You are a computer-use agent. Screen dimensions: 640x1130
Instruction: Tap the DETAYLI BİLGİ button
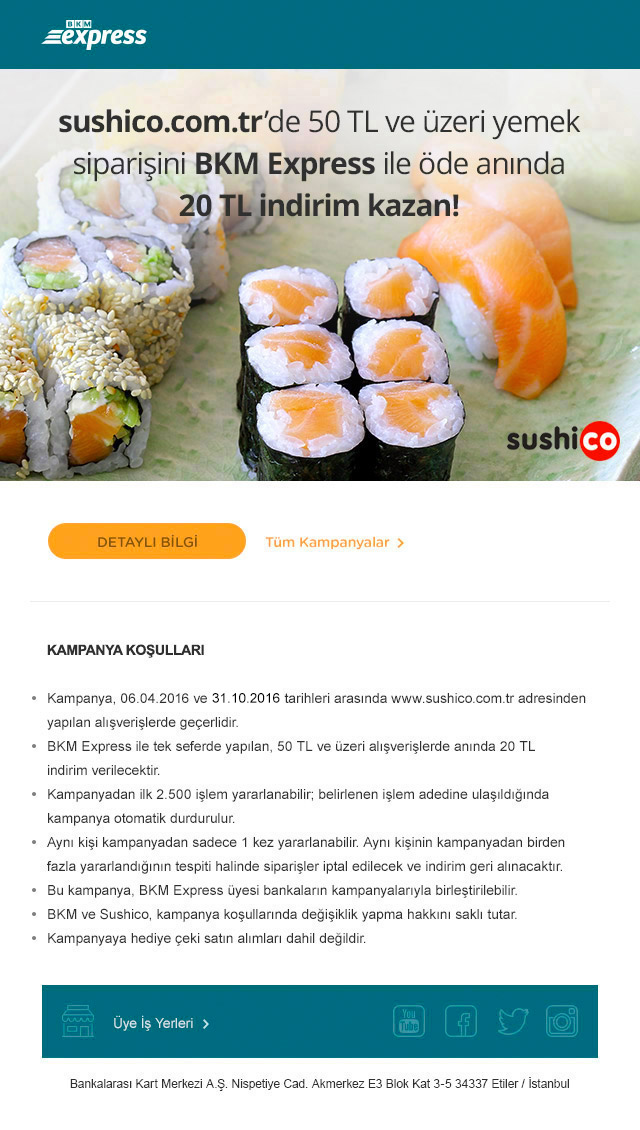point(147,541)
